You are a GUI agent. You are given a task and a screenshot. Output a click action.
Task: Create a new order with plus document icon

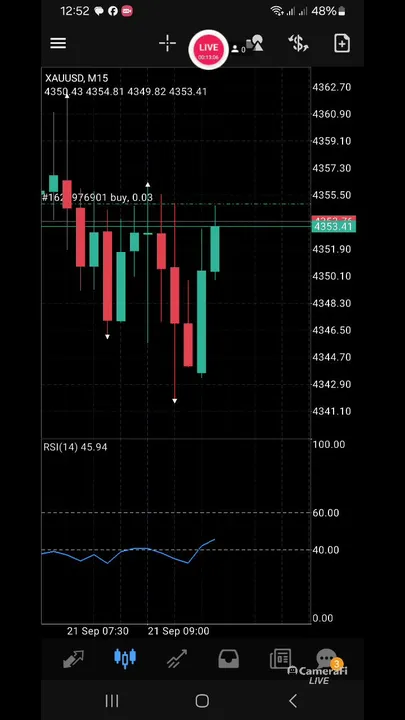pyautogui.click(x=342, y=44)
